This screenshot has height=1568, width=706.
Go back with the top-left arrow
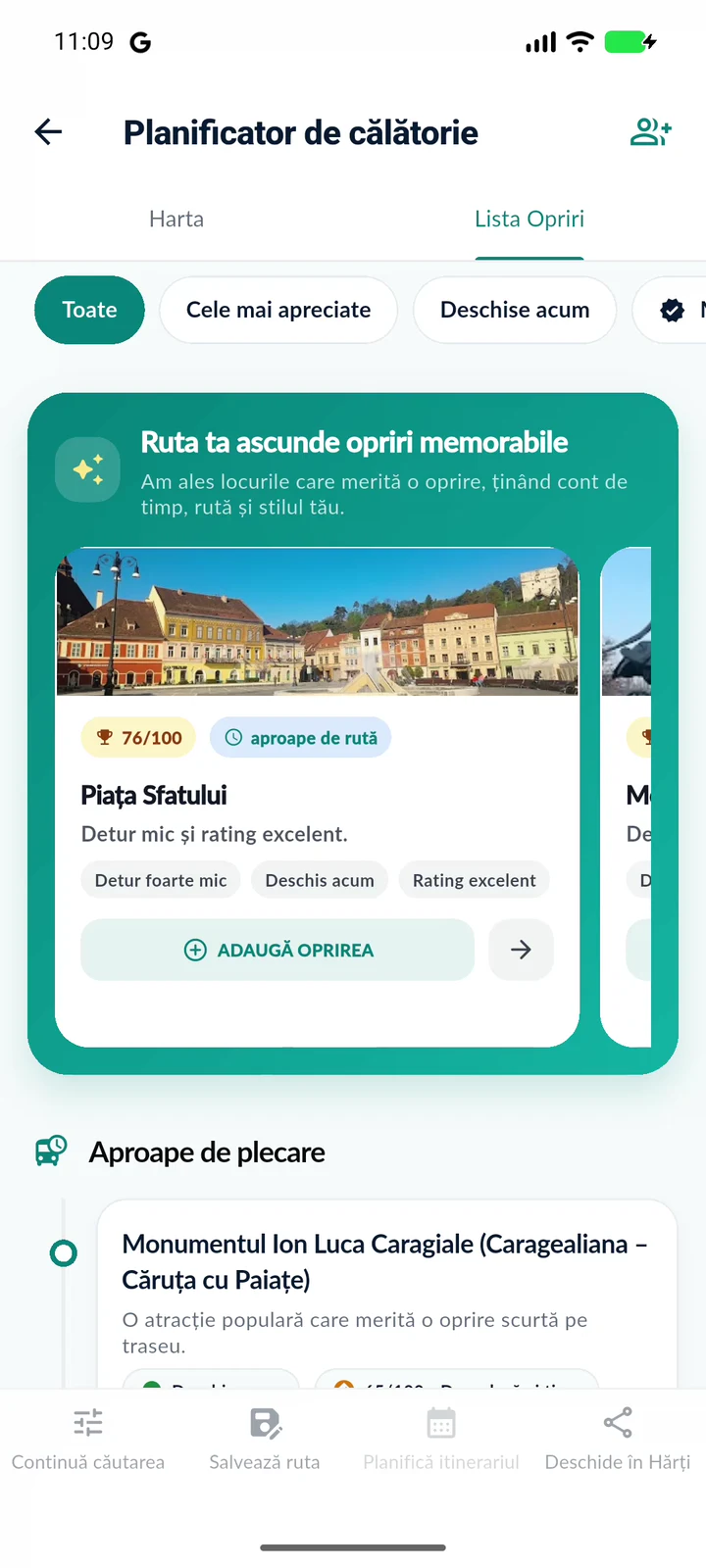click(48, 132)
